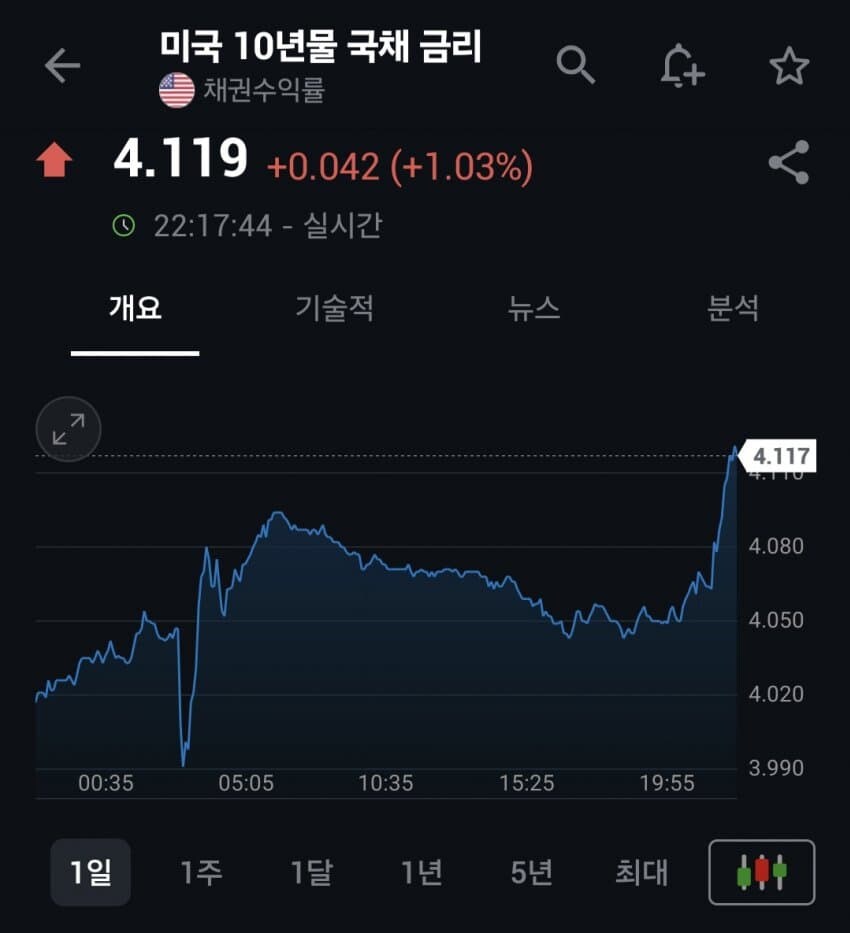Tap the clock icon next to 실시간
This screenshot has height=933, width=850.
(122, 226)
